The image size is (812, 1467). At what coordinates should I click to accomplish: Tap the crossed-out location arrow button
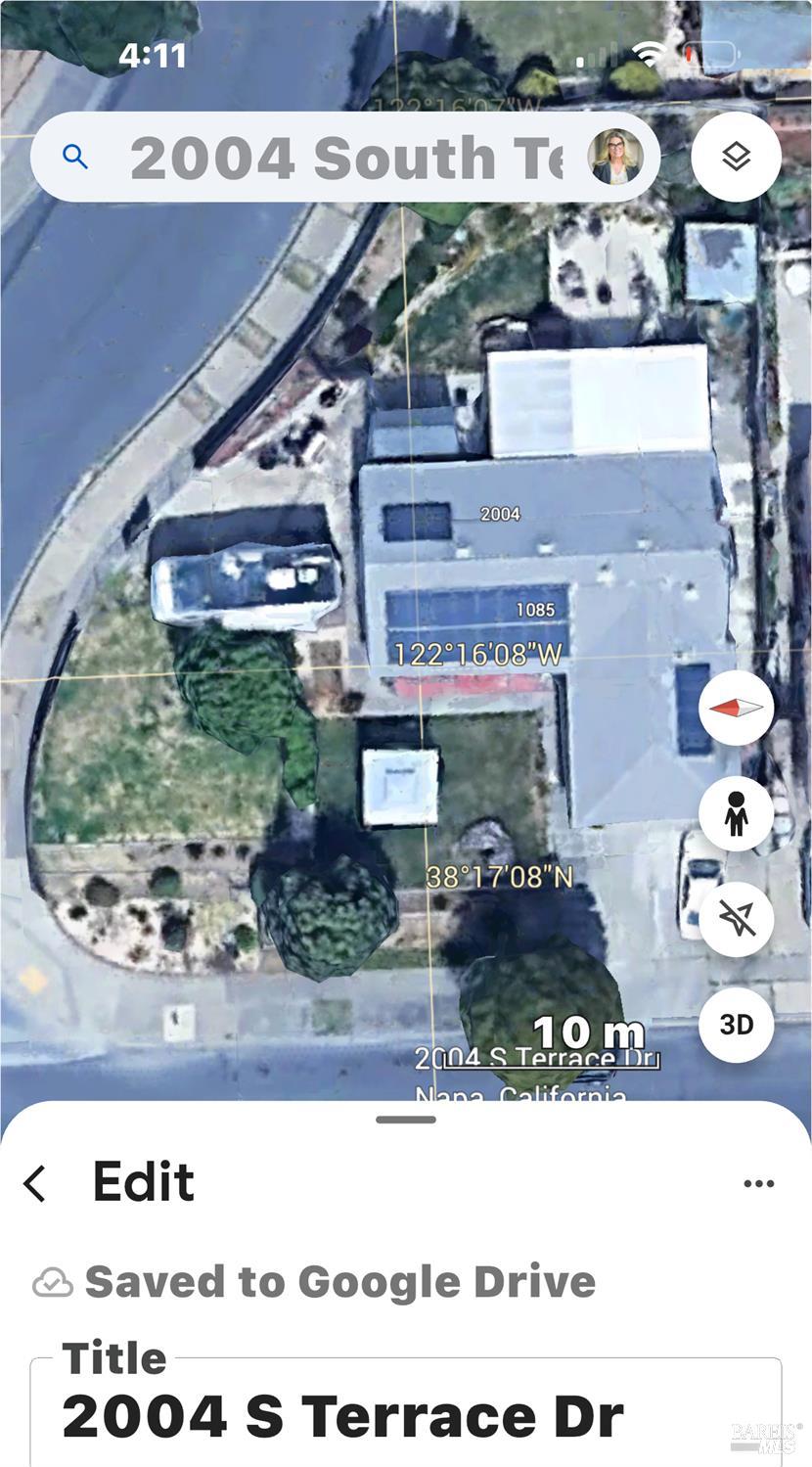tap(736, 919)
